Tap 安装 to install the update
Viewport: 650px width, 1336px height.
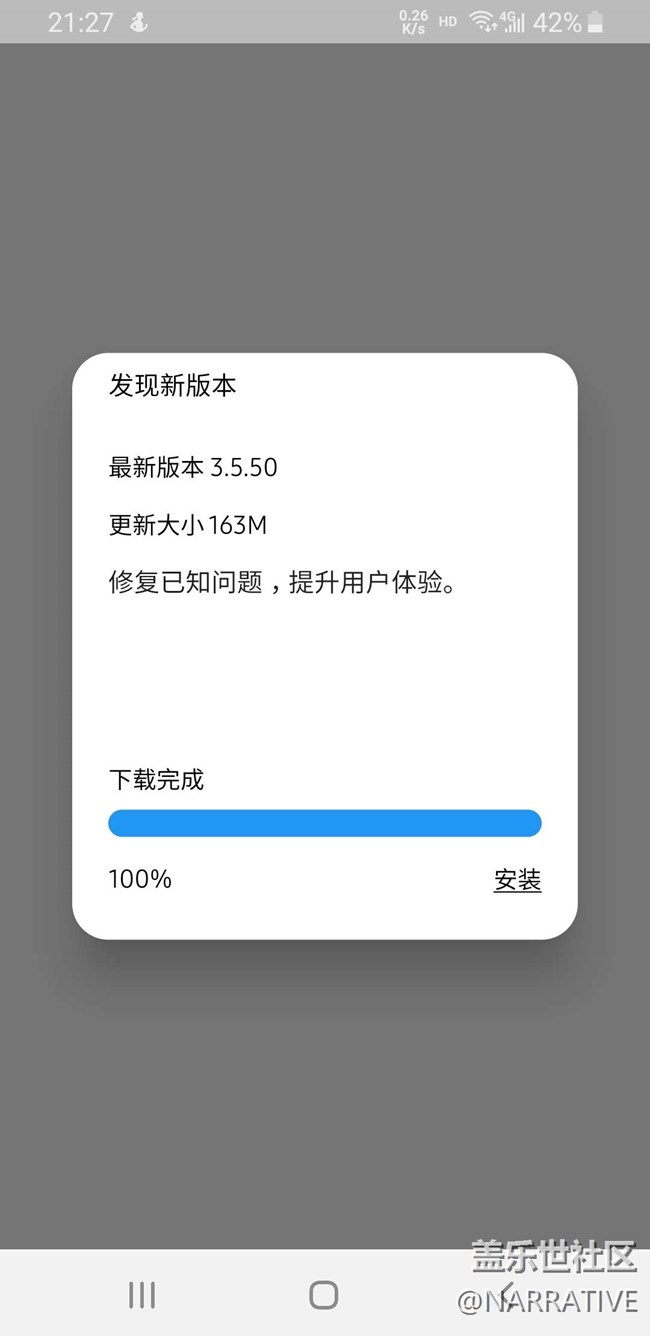point(517,880)
